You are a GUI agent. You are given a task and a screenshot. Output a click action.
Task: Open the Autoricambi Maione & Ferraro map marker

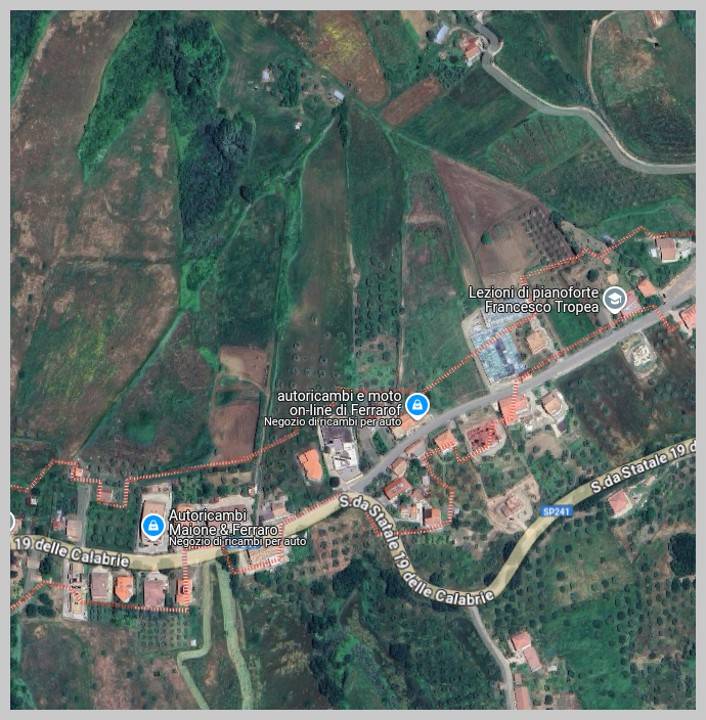153,524
